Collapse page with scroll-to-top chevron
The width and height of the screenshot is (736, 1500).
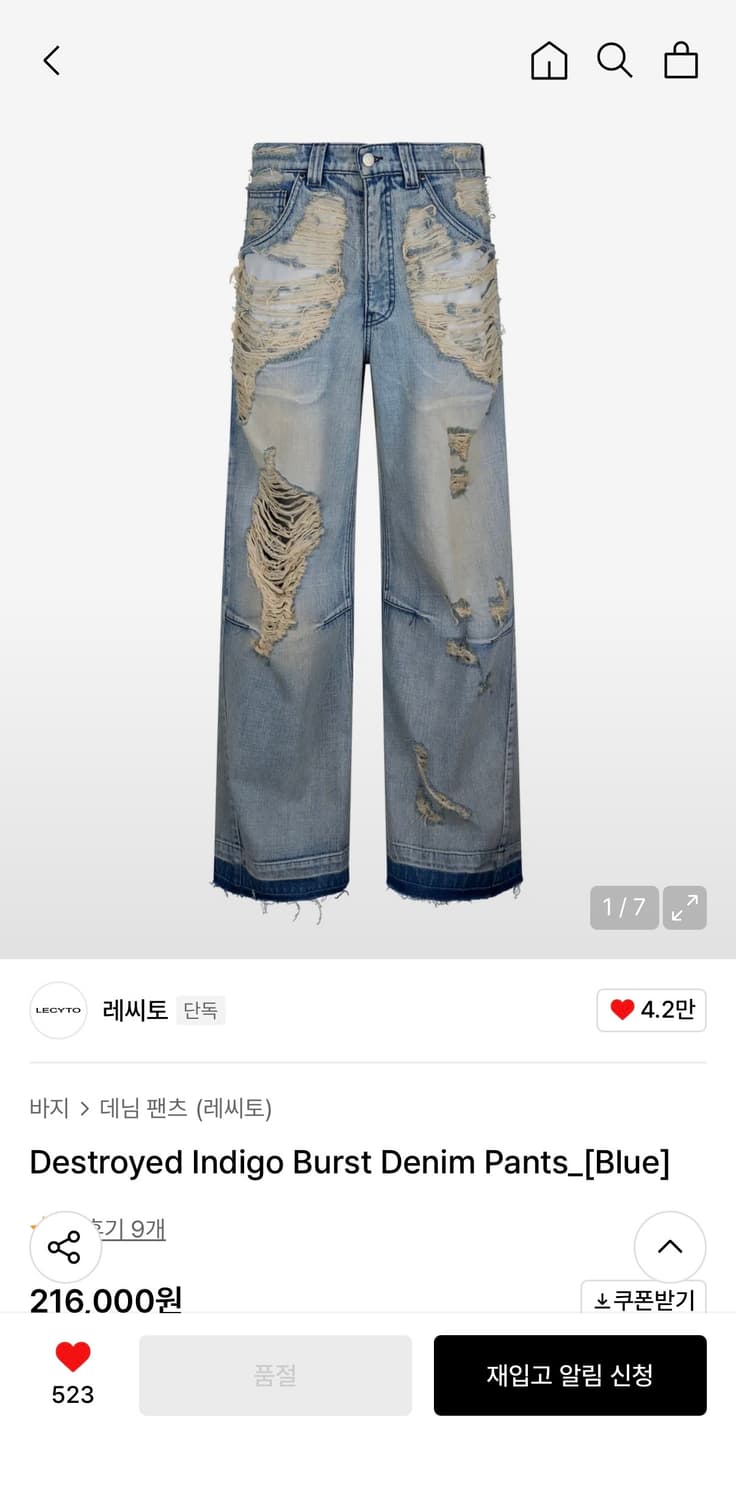click(670, 1247)
